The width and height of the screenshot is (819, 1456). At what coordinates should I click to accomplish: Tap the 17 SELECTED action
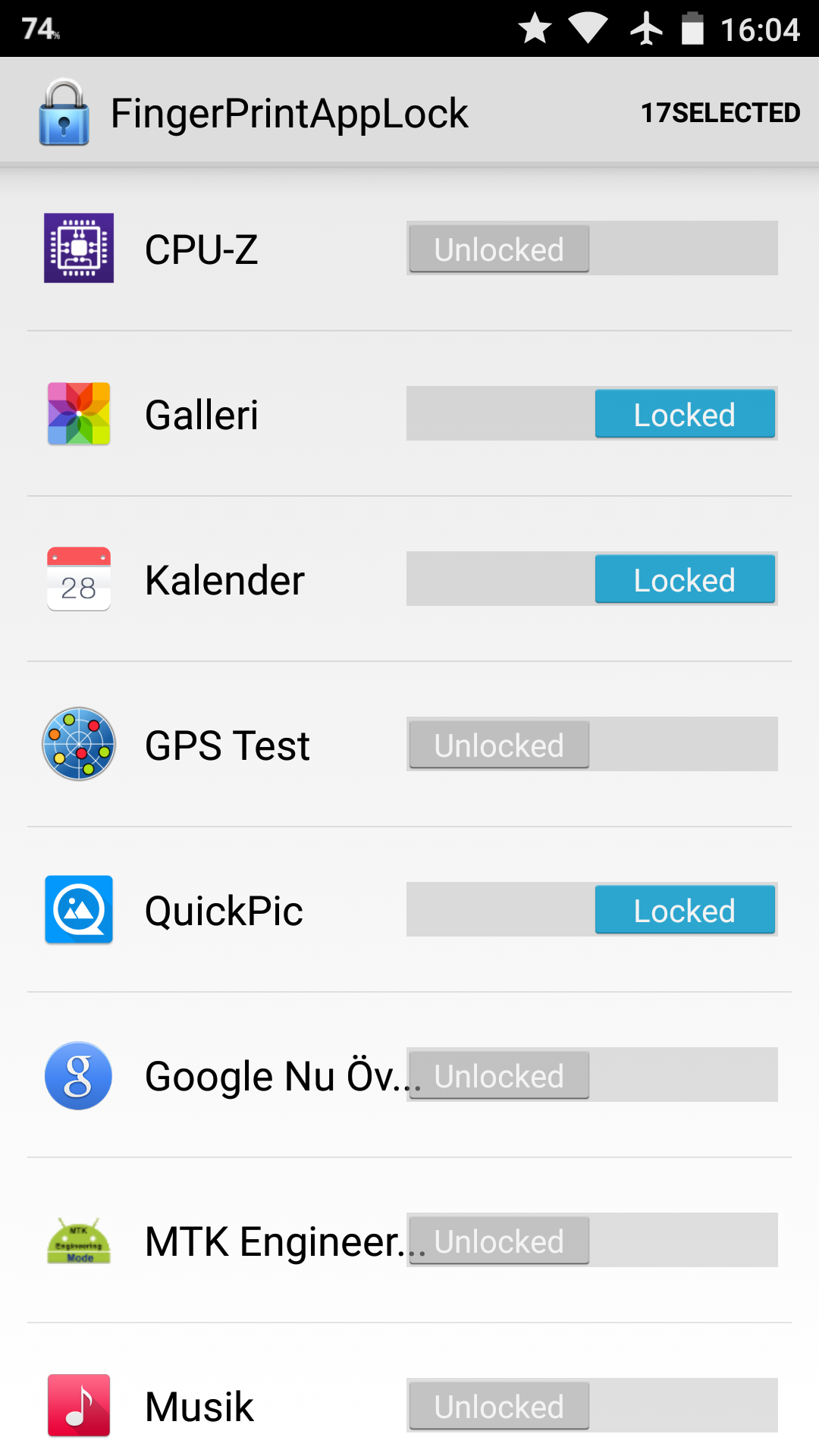pos(720,113)
